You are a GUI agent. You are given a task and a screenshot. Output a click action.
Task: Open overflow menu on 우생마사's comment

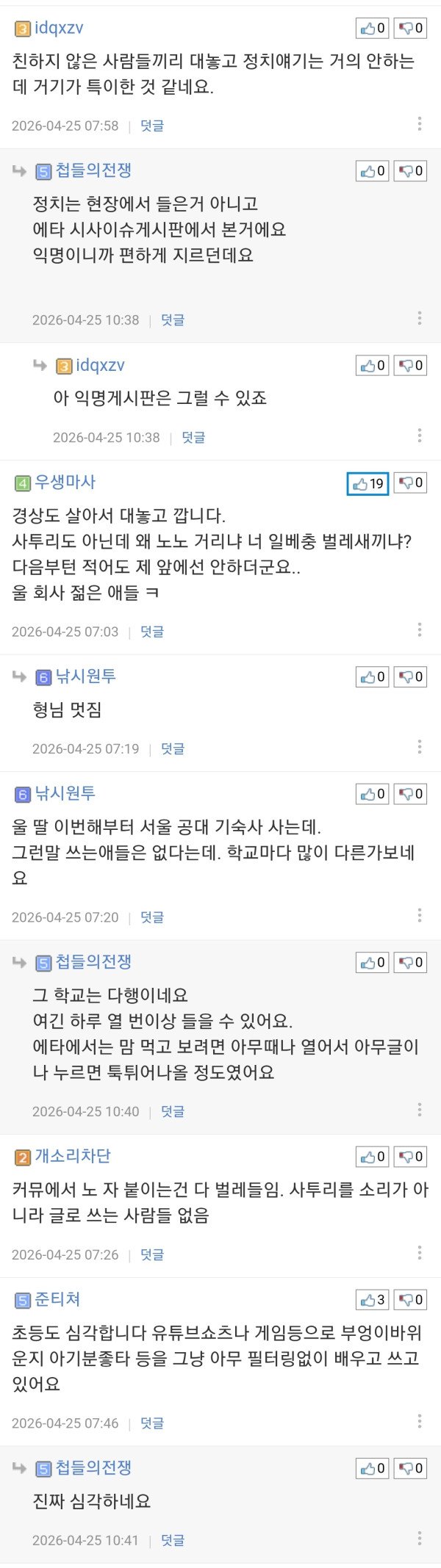coord(419,630)
